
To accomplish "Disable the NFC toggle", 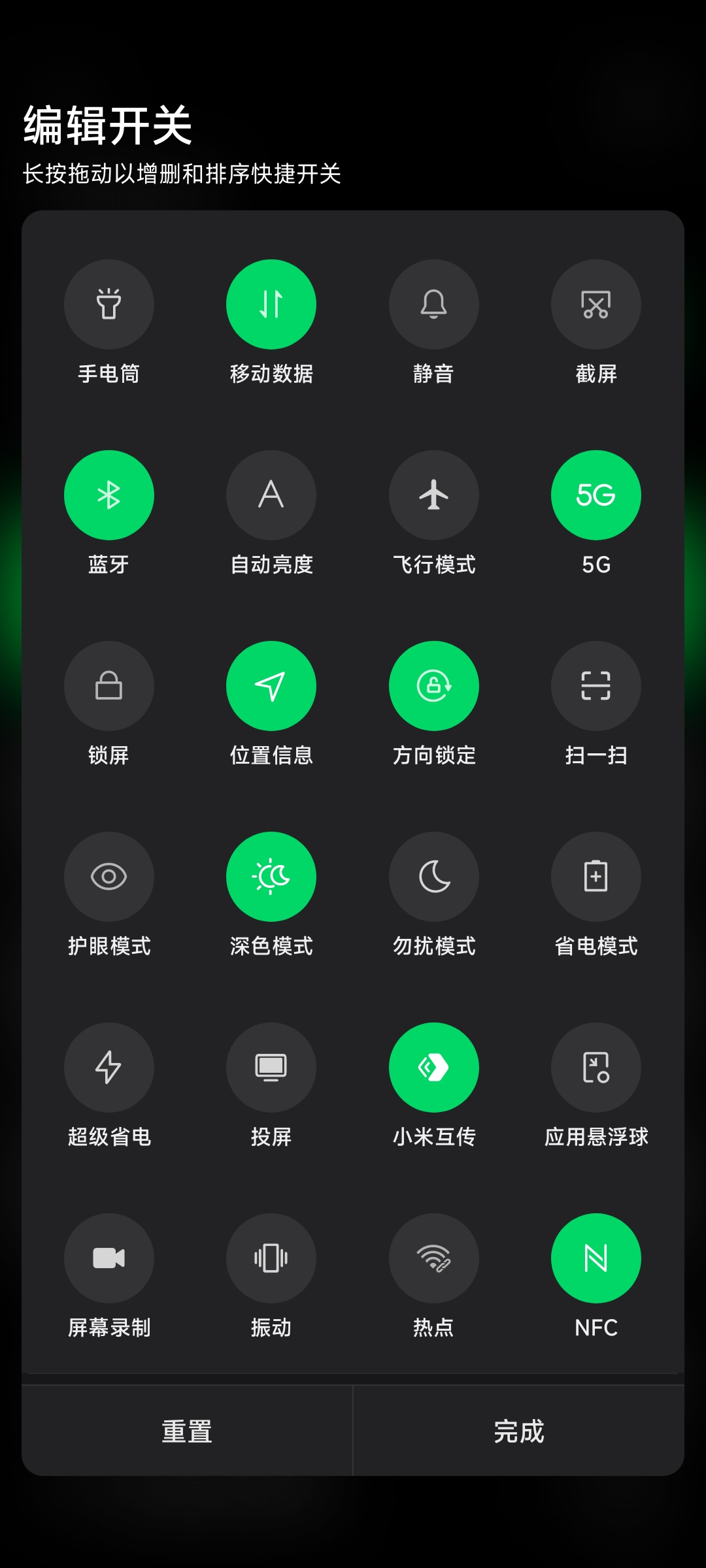I will click(x=596, y=1258).
